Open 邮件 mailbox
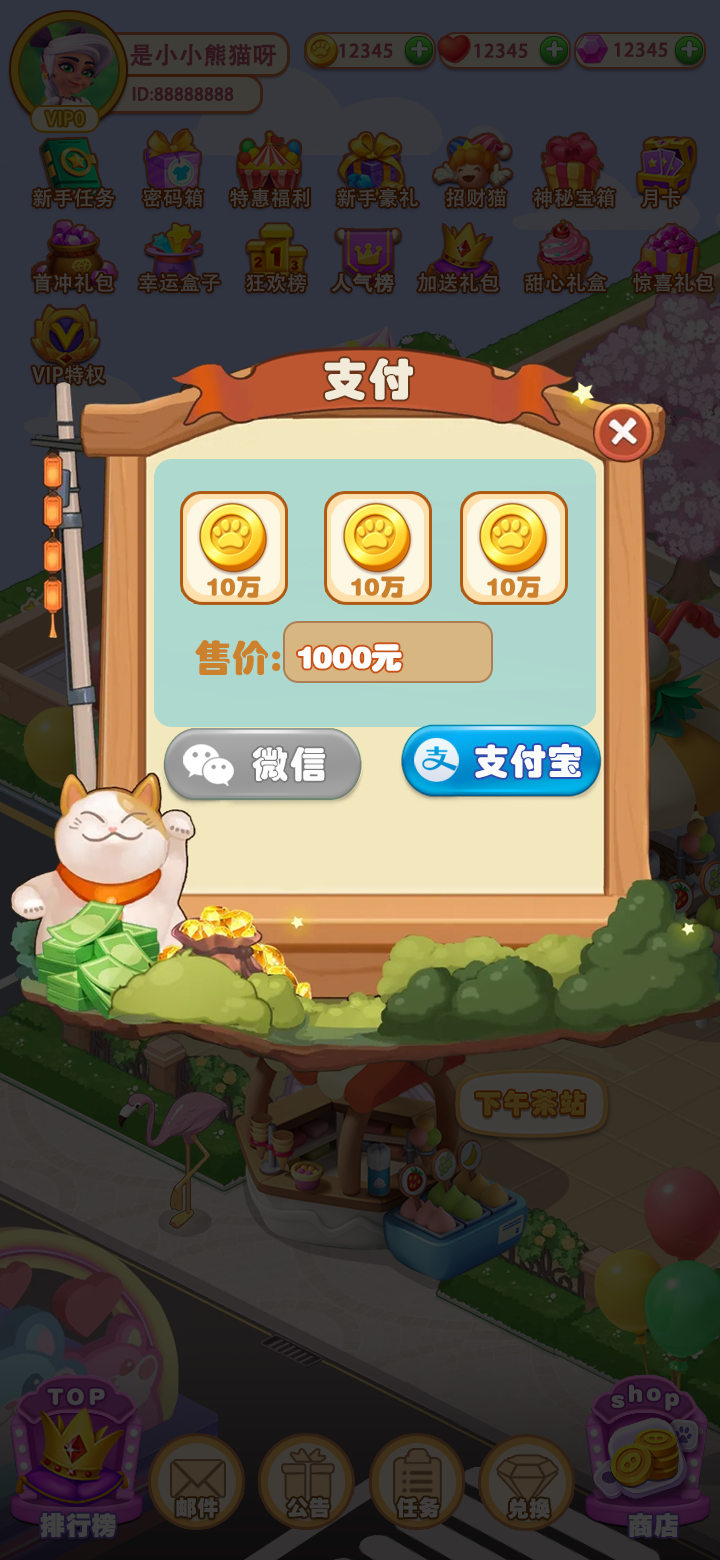Screen dimensions: 720x1560 (x=196, y=1482)
